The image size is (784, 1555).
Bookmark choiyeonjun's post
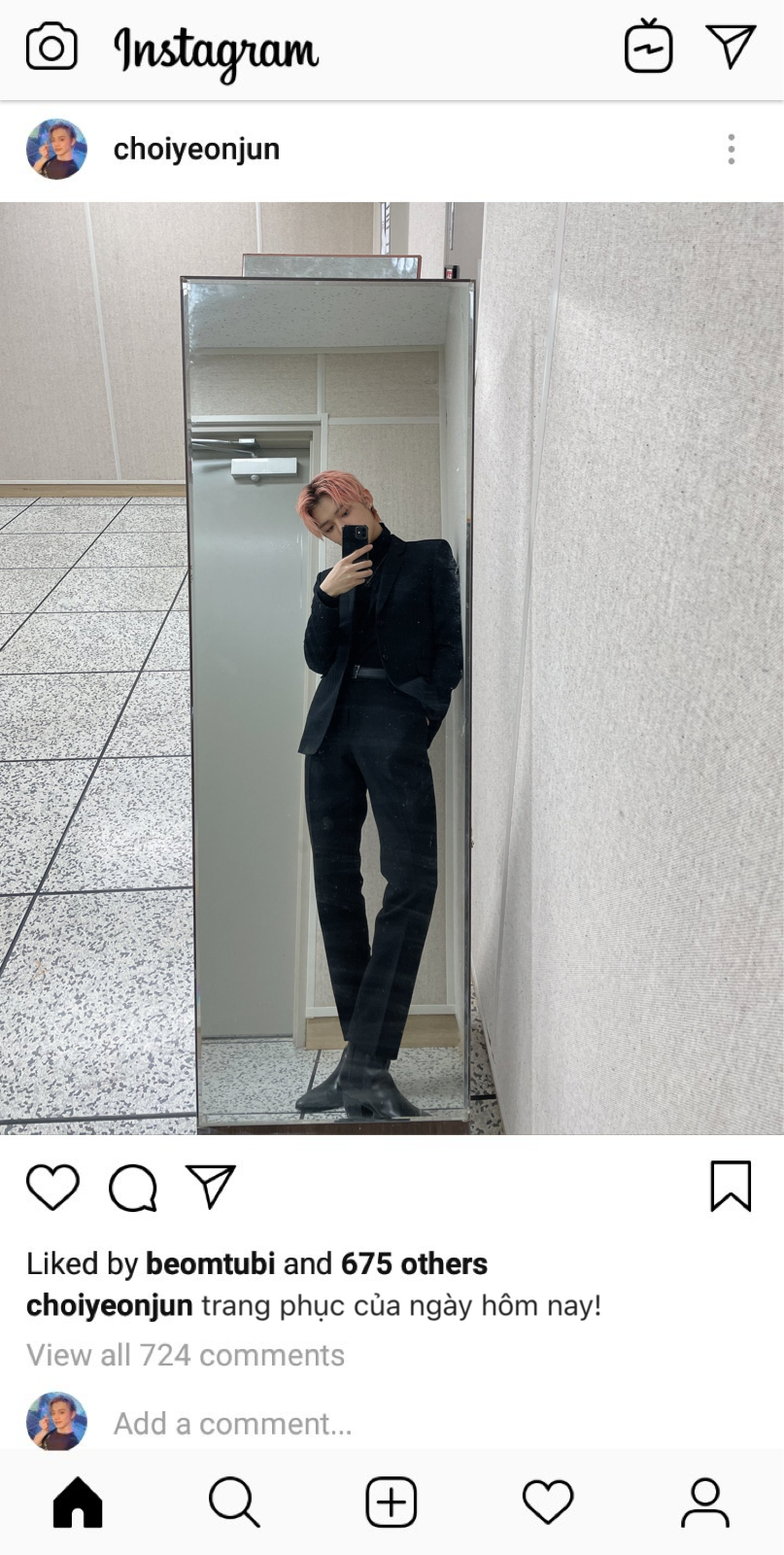(730, 1186)
